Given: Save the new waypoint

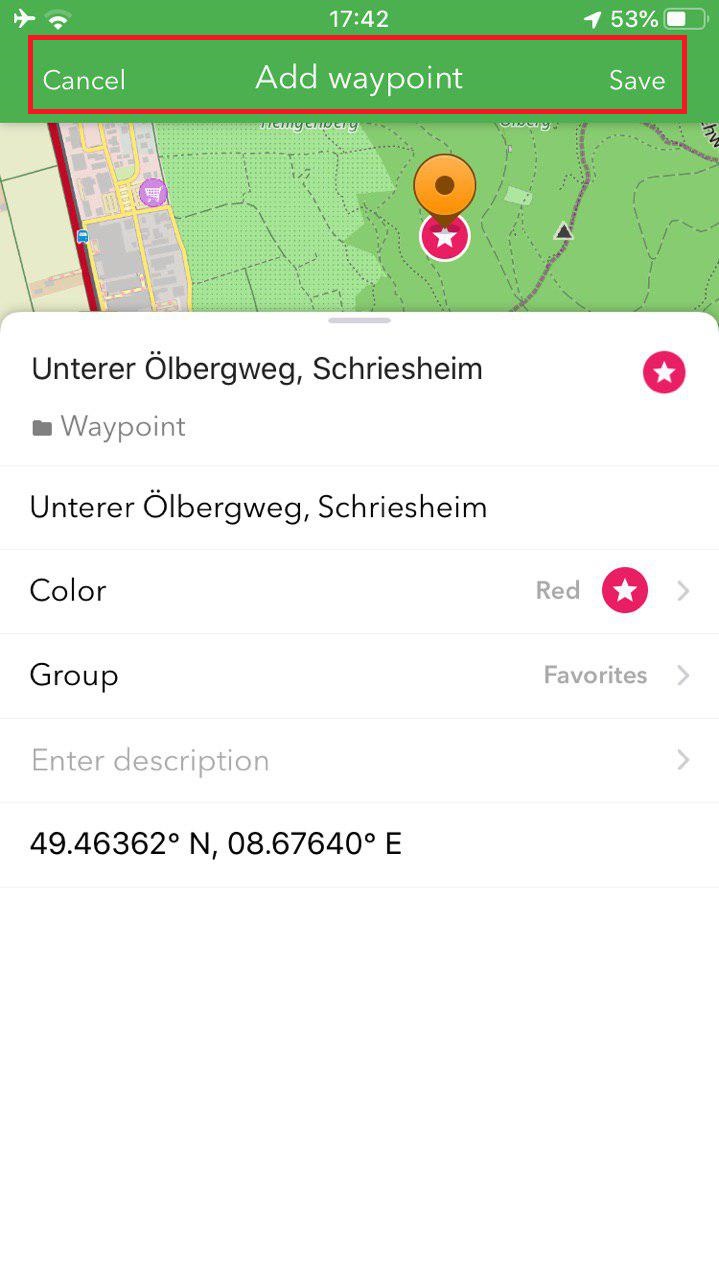Looking at the screenshot, I should [637, 80].
